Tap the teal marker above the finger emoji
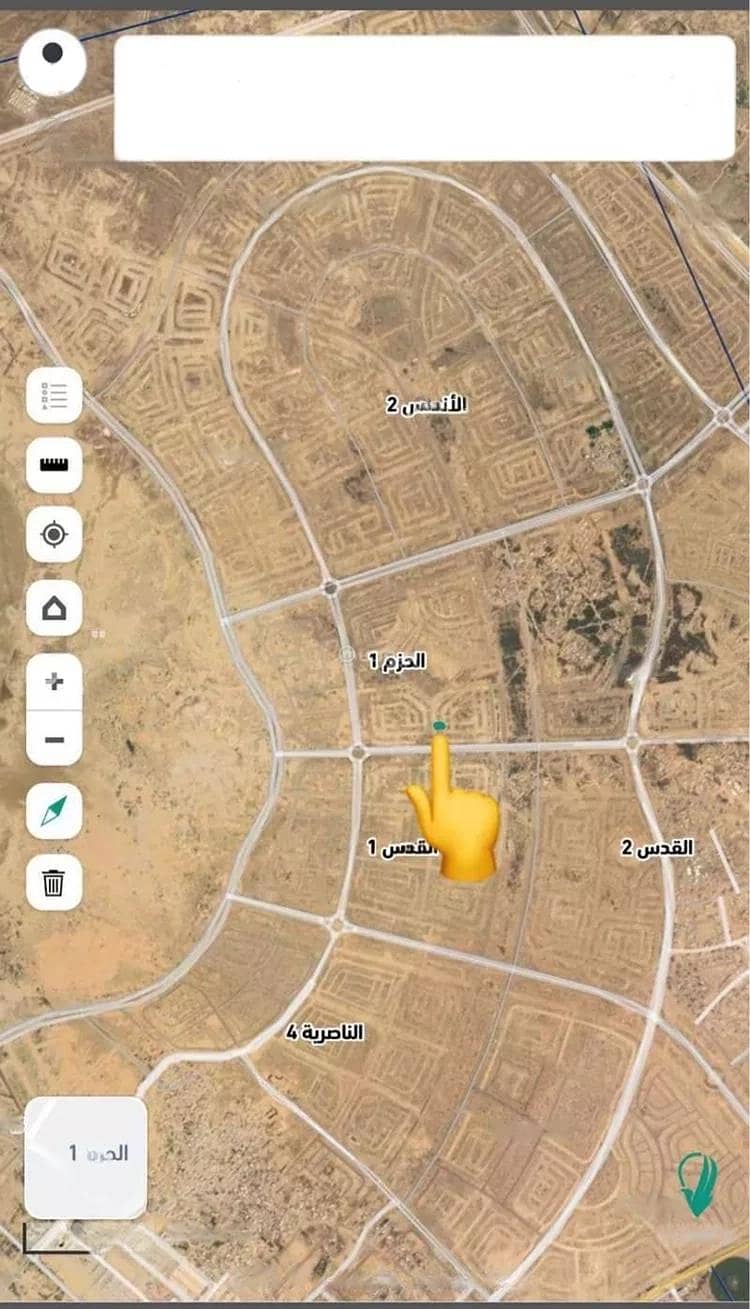The height and width of the screenshot is (1309, 750). [x=437, y=723]
